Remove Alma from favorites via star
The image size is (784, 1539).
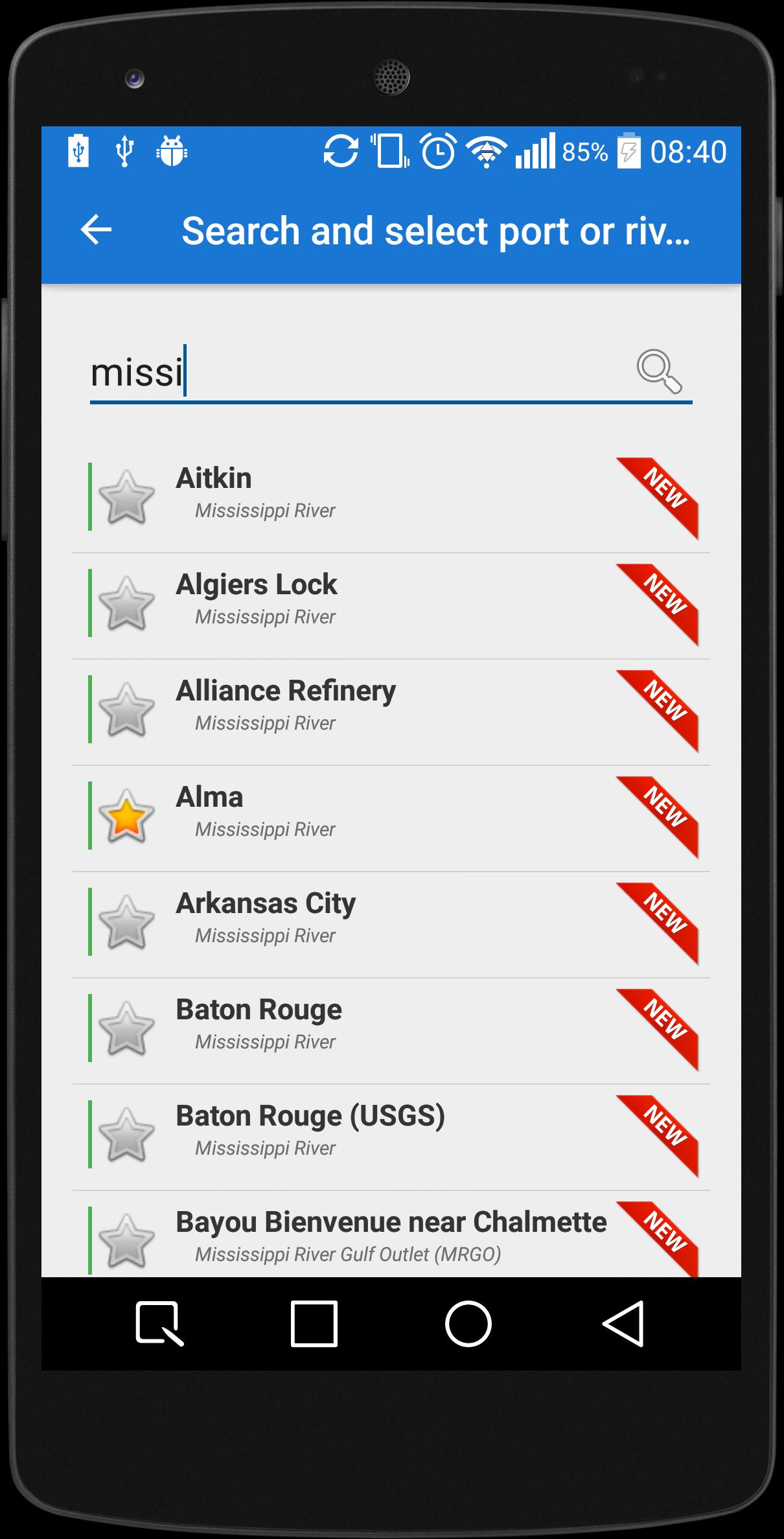(126, 816)
